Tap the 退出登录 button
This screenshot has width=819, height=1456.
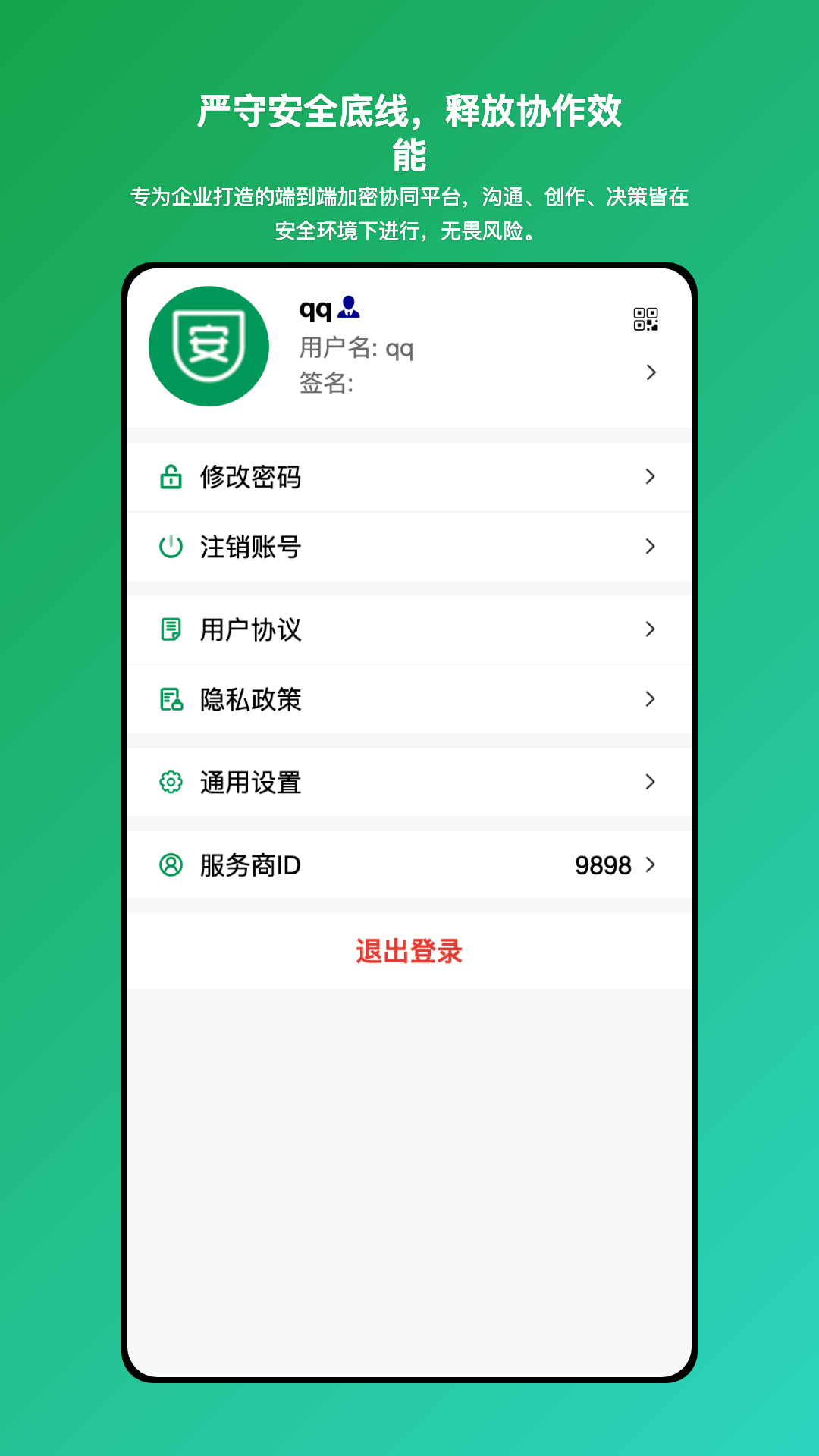coord(409,951)
